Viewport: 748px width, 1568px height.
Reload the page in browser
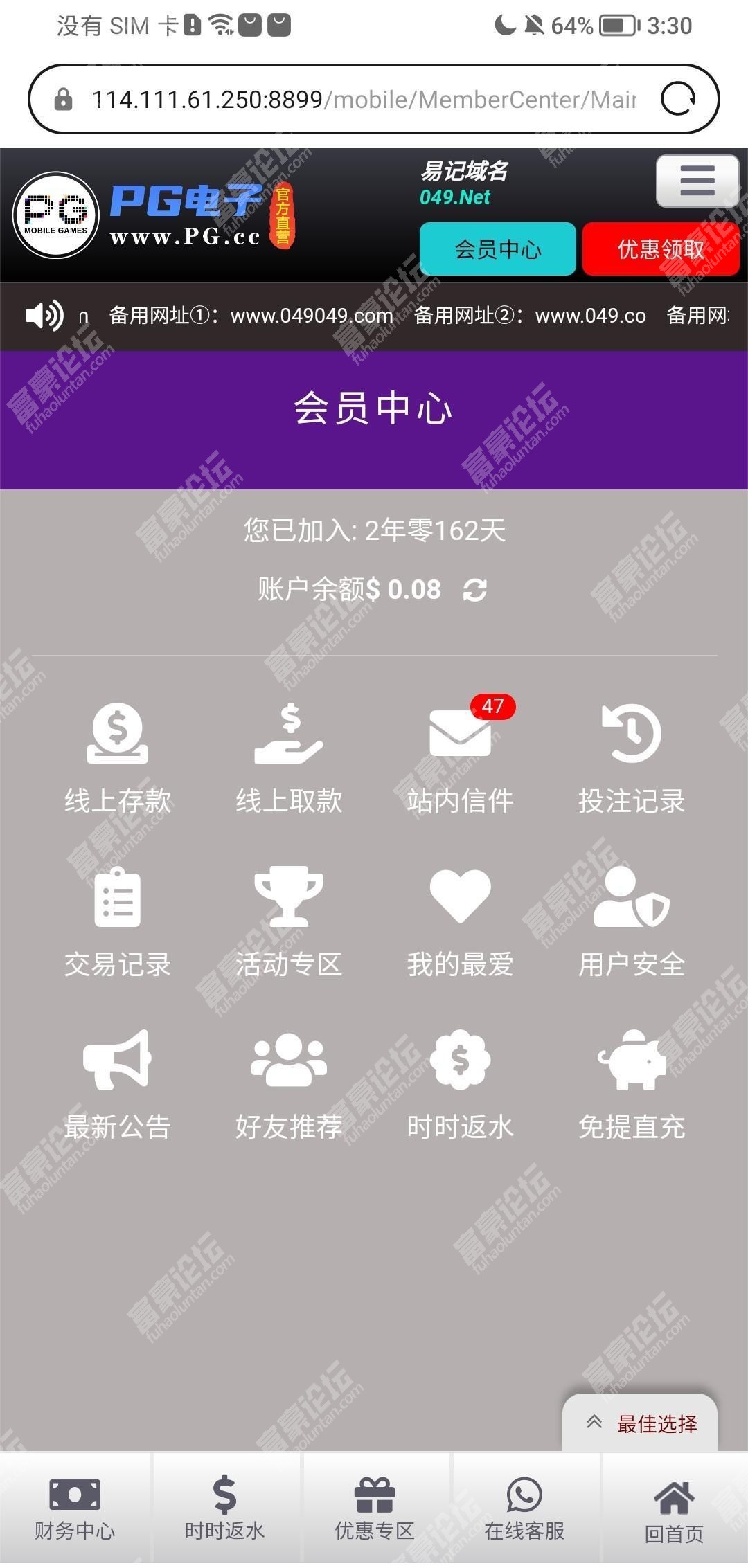(x=677, y=99)
